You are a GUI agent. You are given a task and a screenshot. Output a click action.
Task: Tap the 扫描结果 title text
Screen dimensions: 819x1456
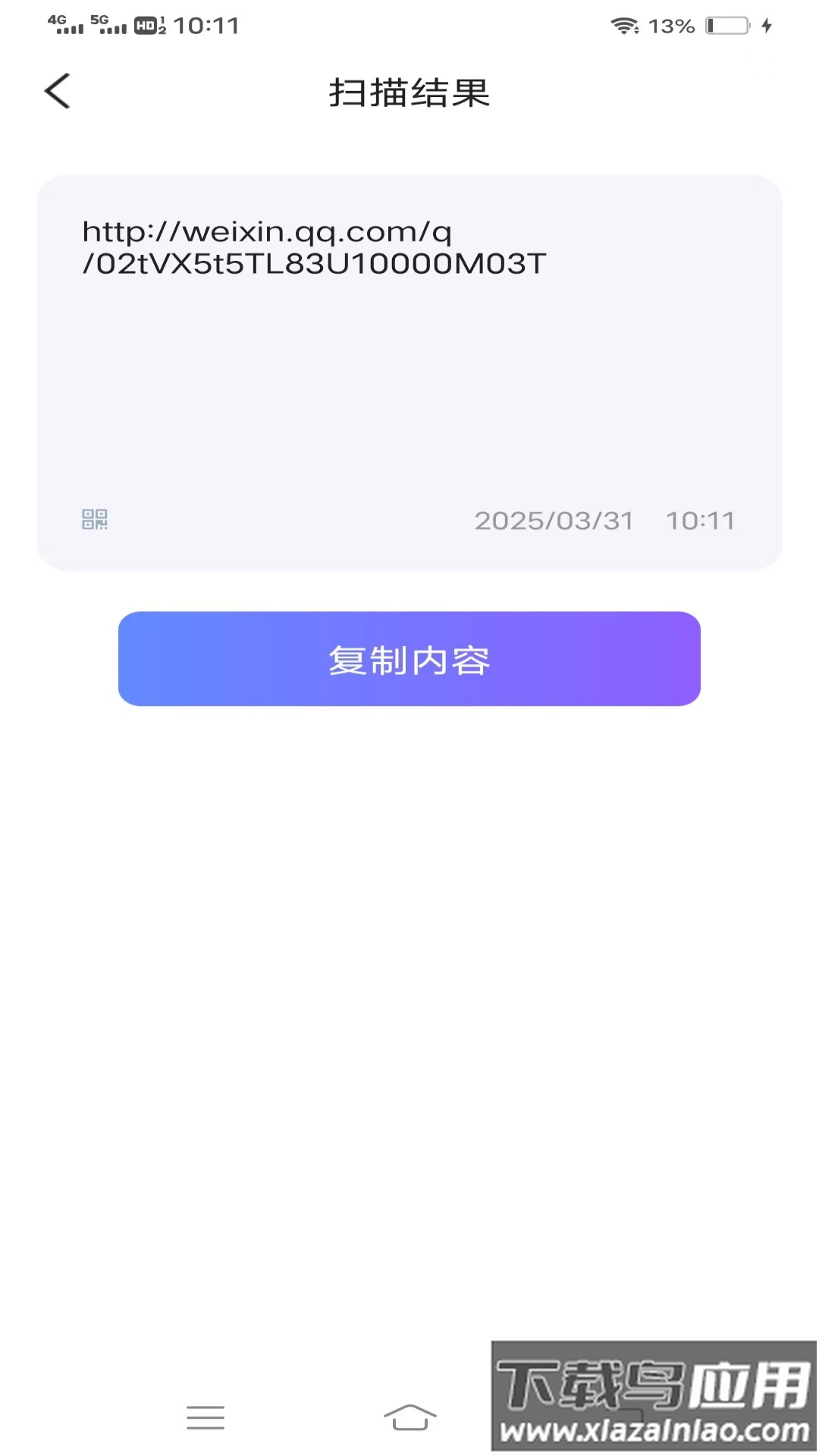[409, 93]
